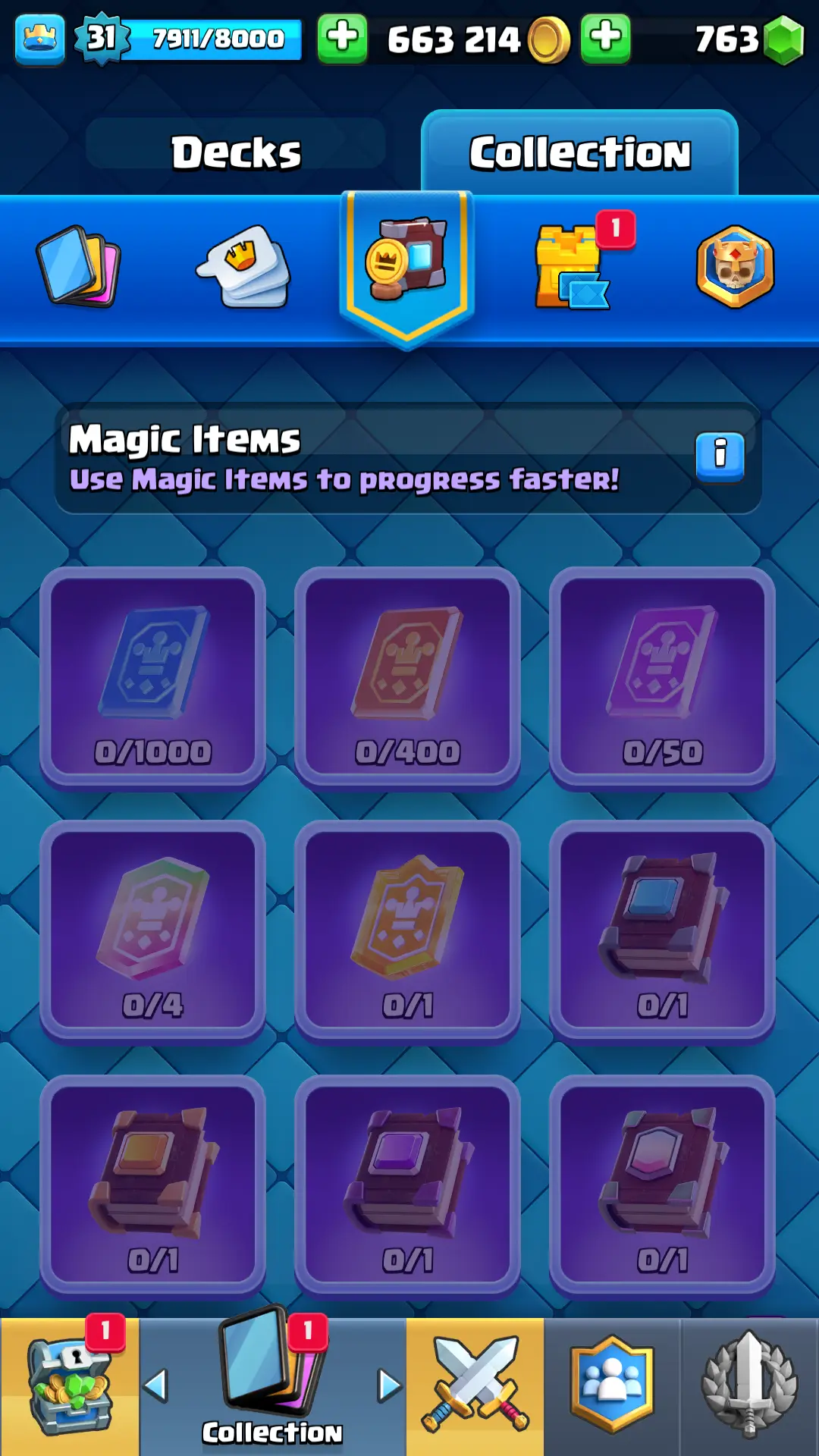This screenshot has width=819, height=1456.
Task: Select the orange-gem book of cards
Action: click(152, 1185)
